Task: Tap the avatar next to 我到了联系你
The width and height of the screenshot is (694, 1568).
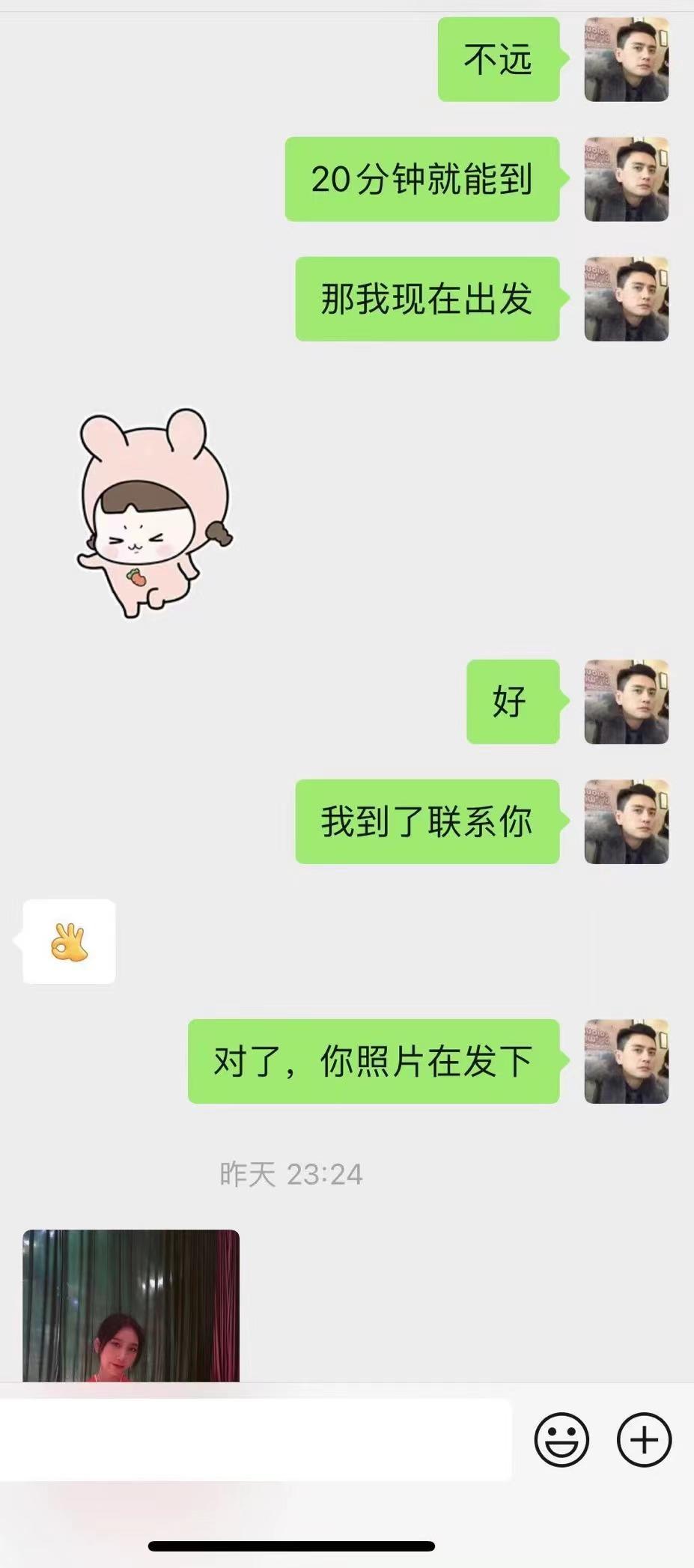Action: pos(626,821)
